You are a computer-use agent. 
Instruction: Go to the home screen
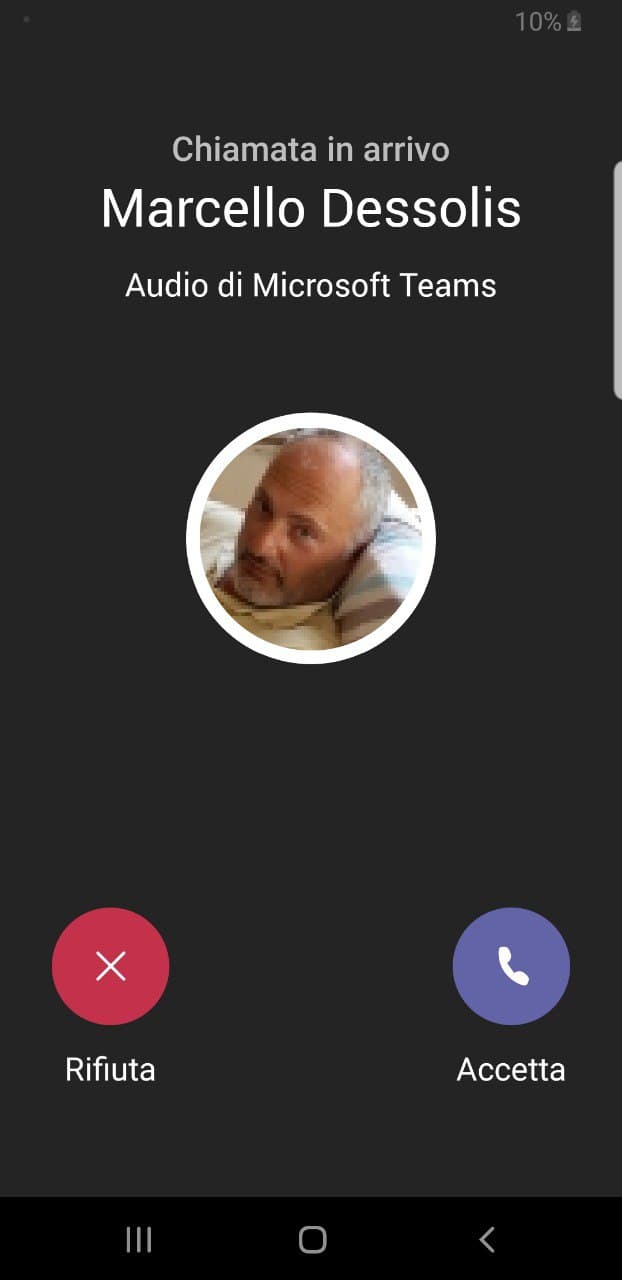pos(312,1240)
